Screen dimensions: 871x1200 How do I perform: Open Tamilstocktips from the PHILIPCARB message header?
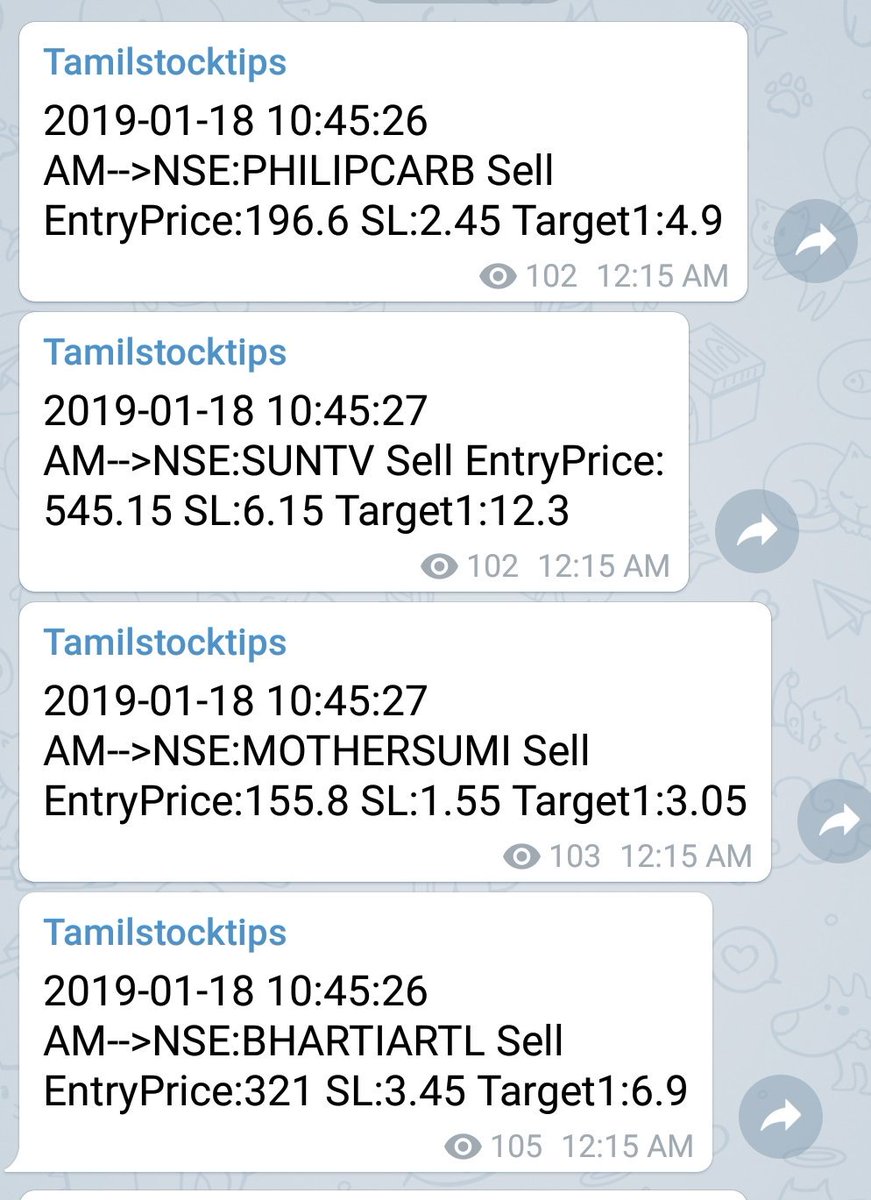tap(165, 62)
